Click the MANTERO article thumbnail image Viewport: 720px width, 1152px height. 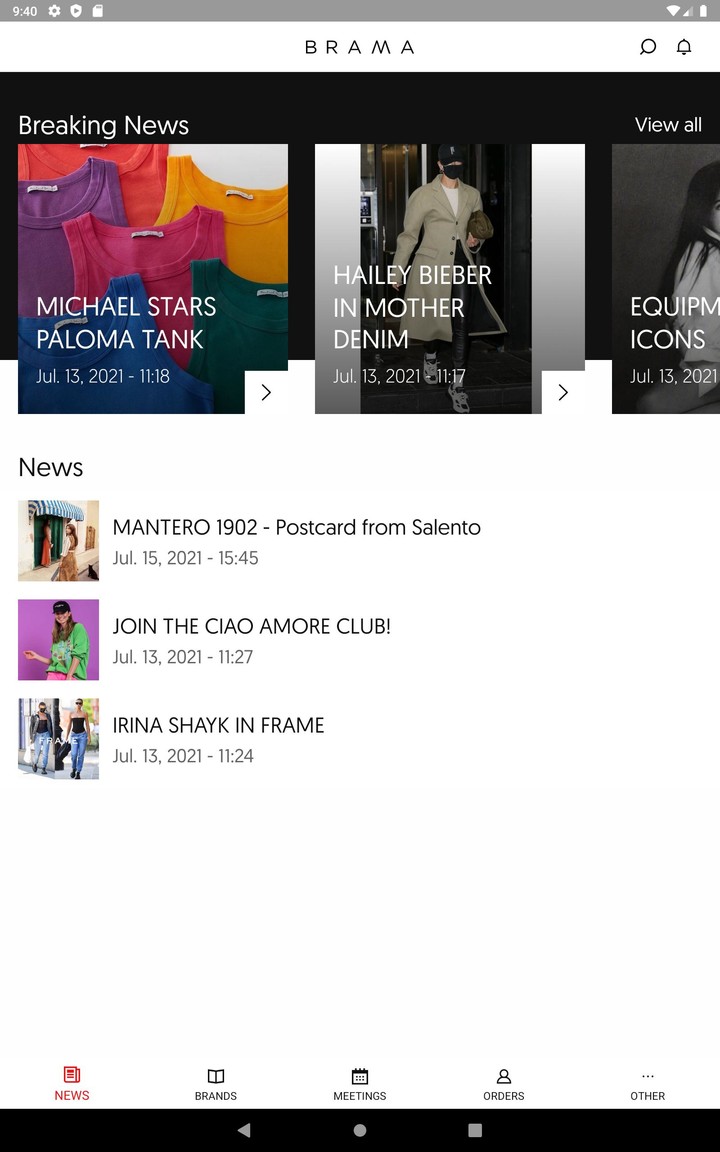[58, 540]
